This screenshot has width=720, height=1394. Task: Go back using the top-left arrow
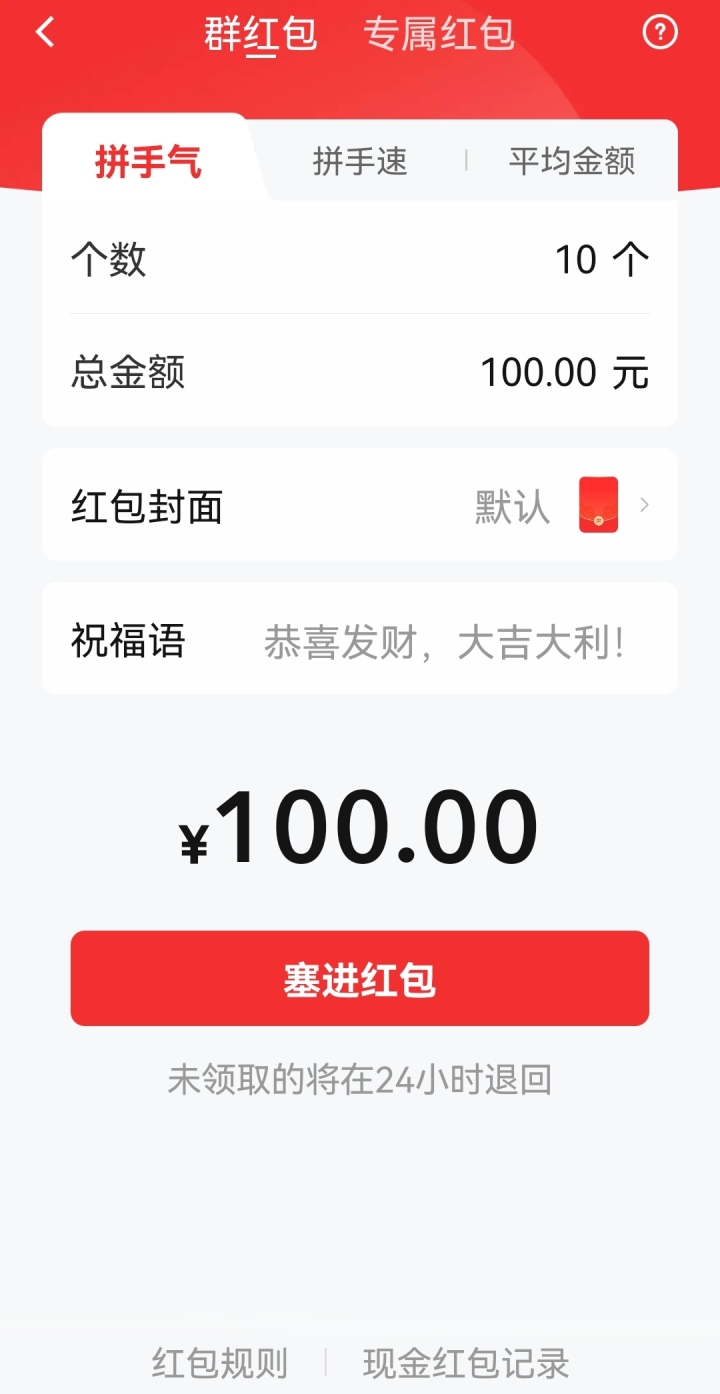[45, 33]
